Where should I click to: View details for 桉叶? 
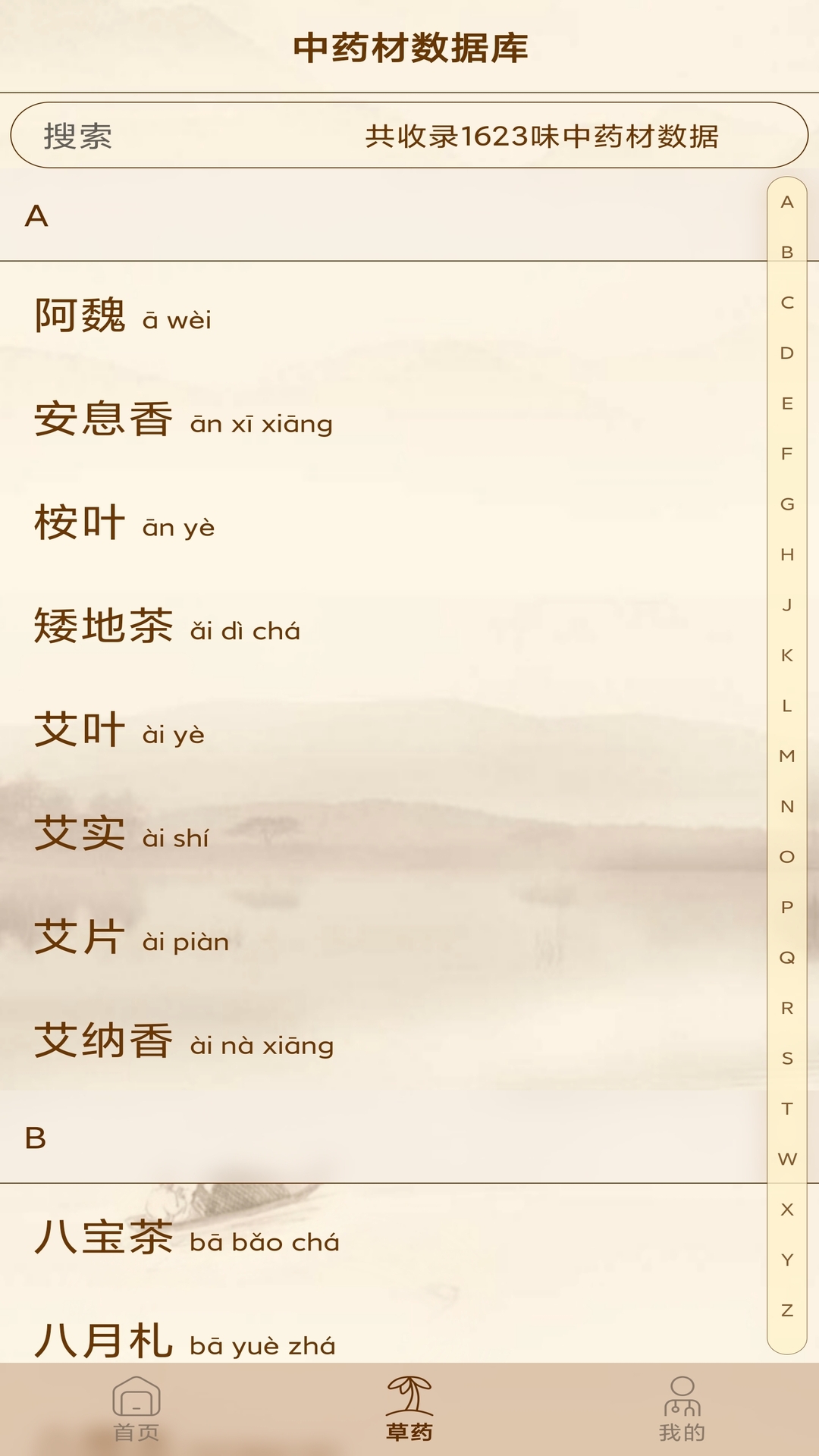coord(125,524)
